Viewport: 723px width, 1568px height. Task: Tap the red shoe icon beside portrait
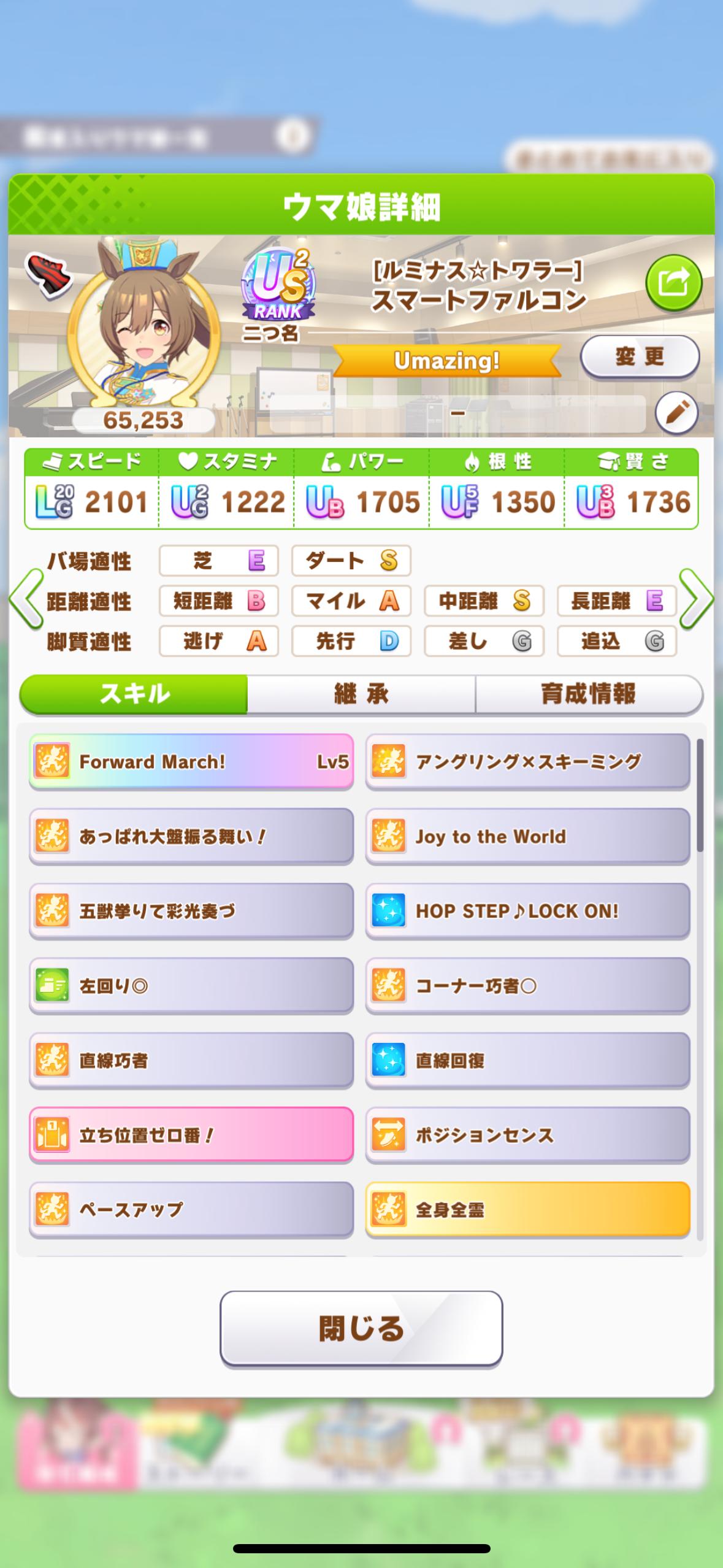(x=47, y=274)
